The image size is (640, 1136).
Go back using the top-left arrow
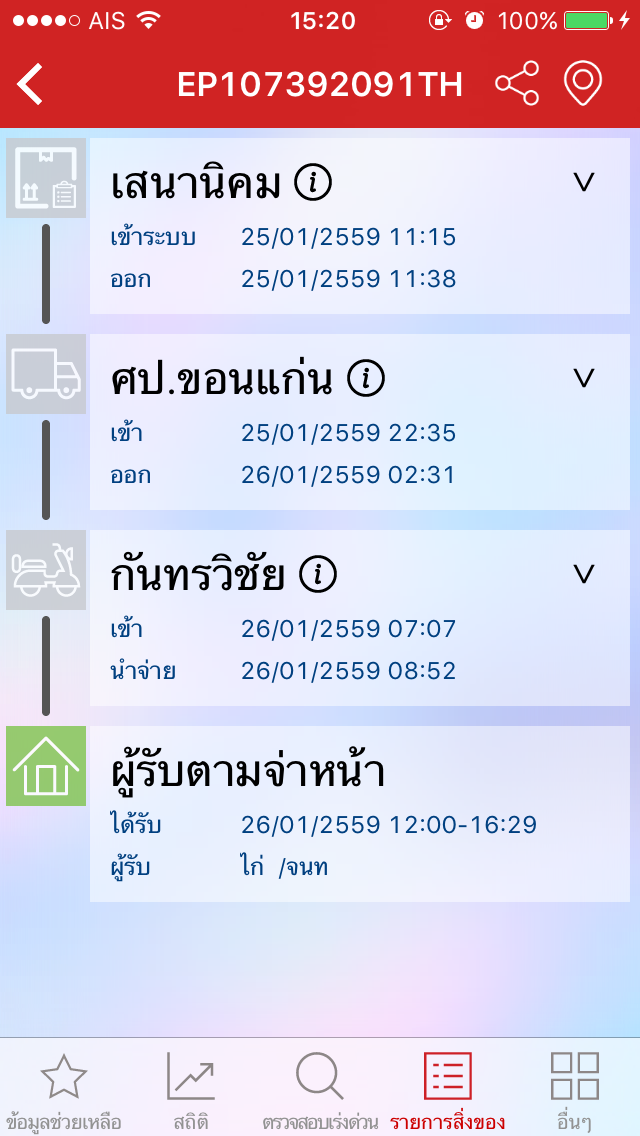click(30, 84)
